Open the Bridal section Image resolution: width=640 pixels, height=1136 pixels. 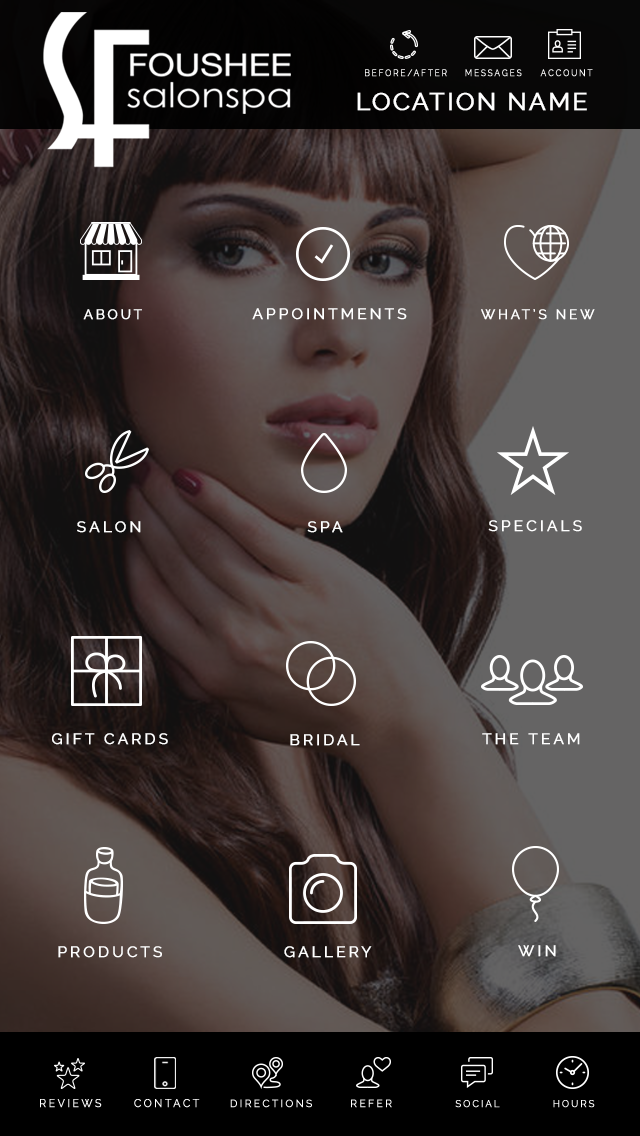click(324, 694)
